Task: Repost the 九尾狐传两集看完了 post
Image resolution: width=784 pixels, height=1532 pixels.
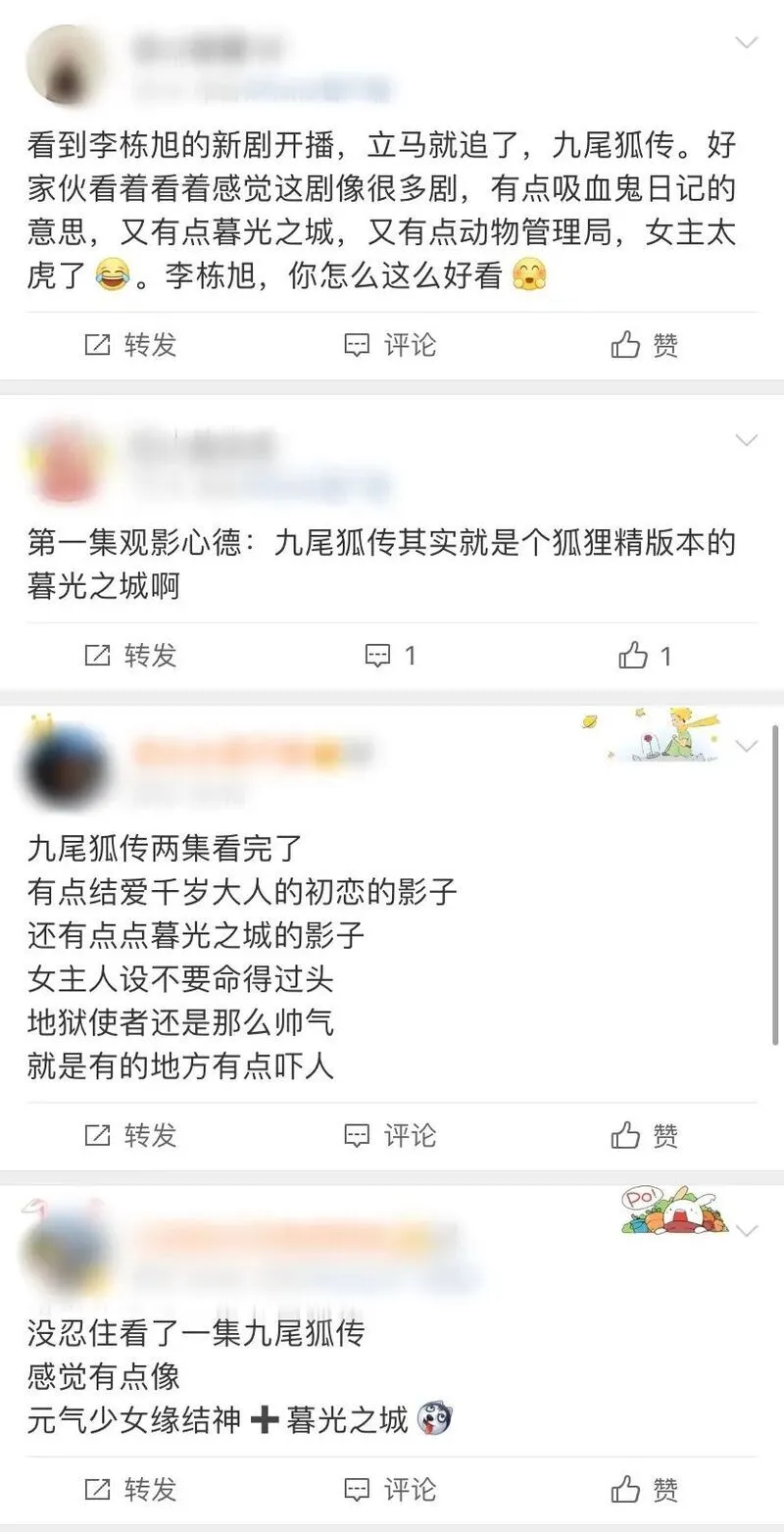Action: tap(130, 1135)
